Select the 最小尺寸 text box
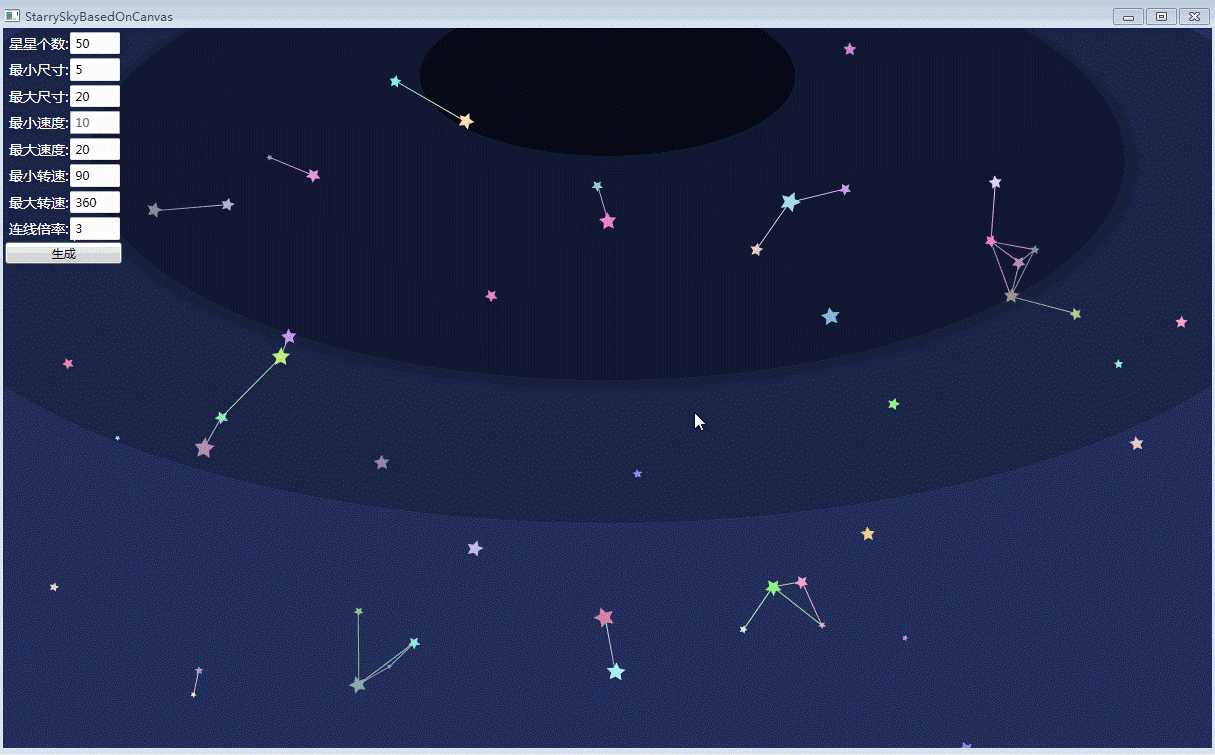This screenshot has width=1215, height=755. click(x=95, y=70)
